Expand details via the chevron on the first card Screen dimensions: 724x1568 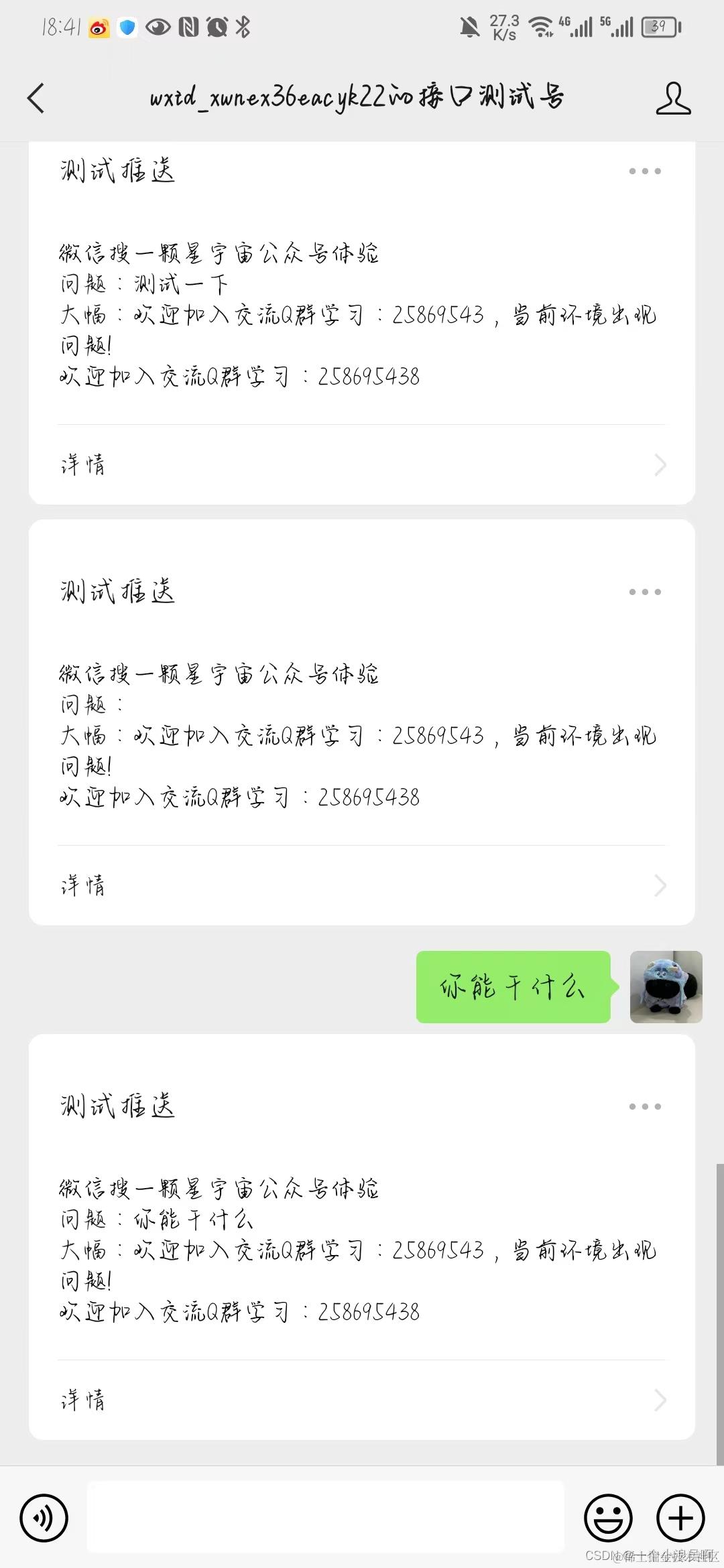pyautogui.click(x=660, y=464)
